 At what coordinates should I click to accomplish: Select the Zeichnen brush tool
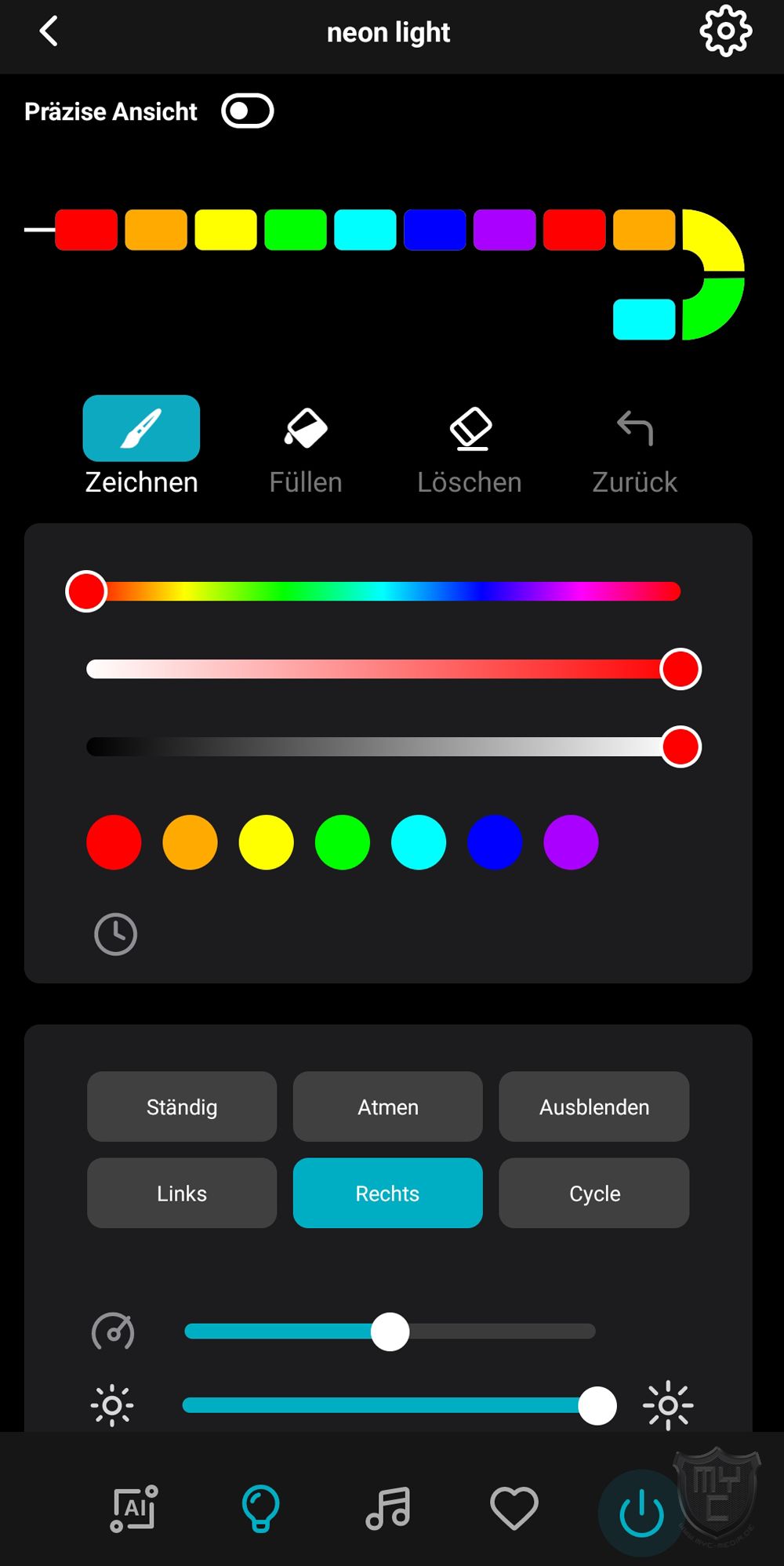point(141,429)
